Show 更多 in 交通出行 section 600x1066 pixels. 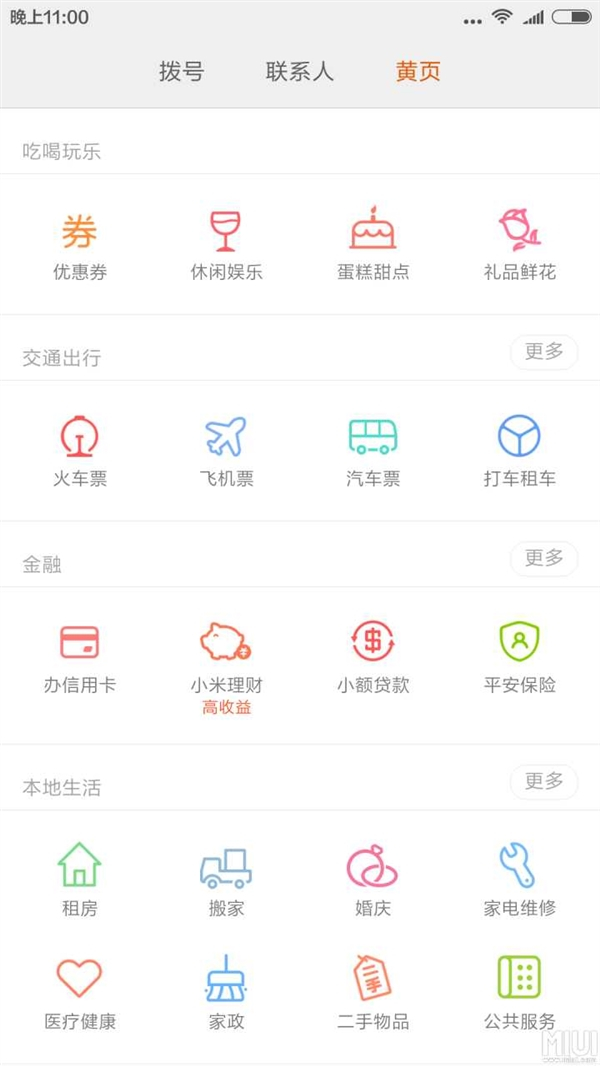544,352
